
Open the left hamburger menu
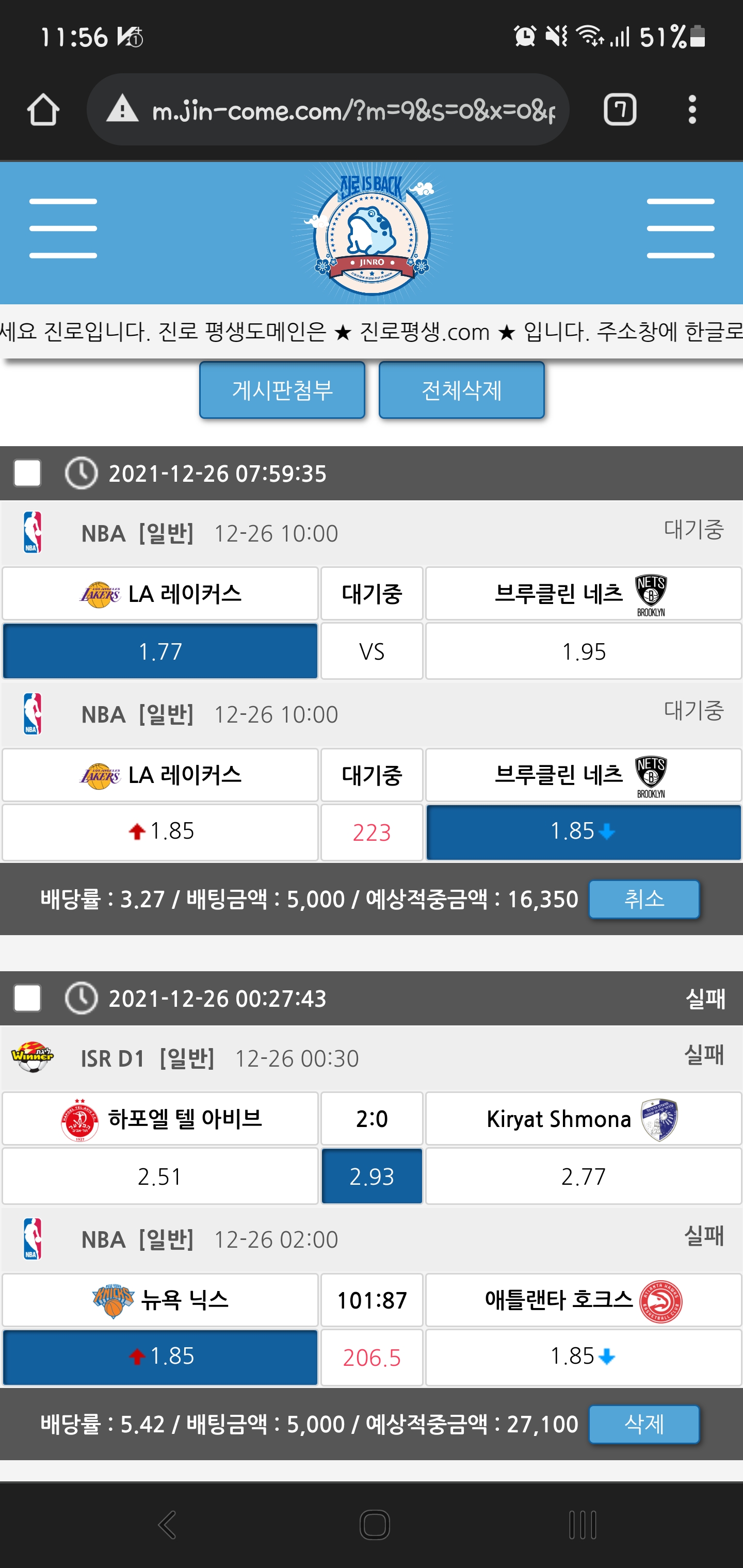pos(63,228)
